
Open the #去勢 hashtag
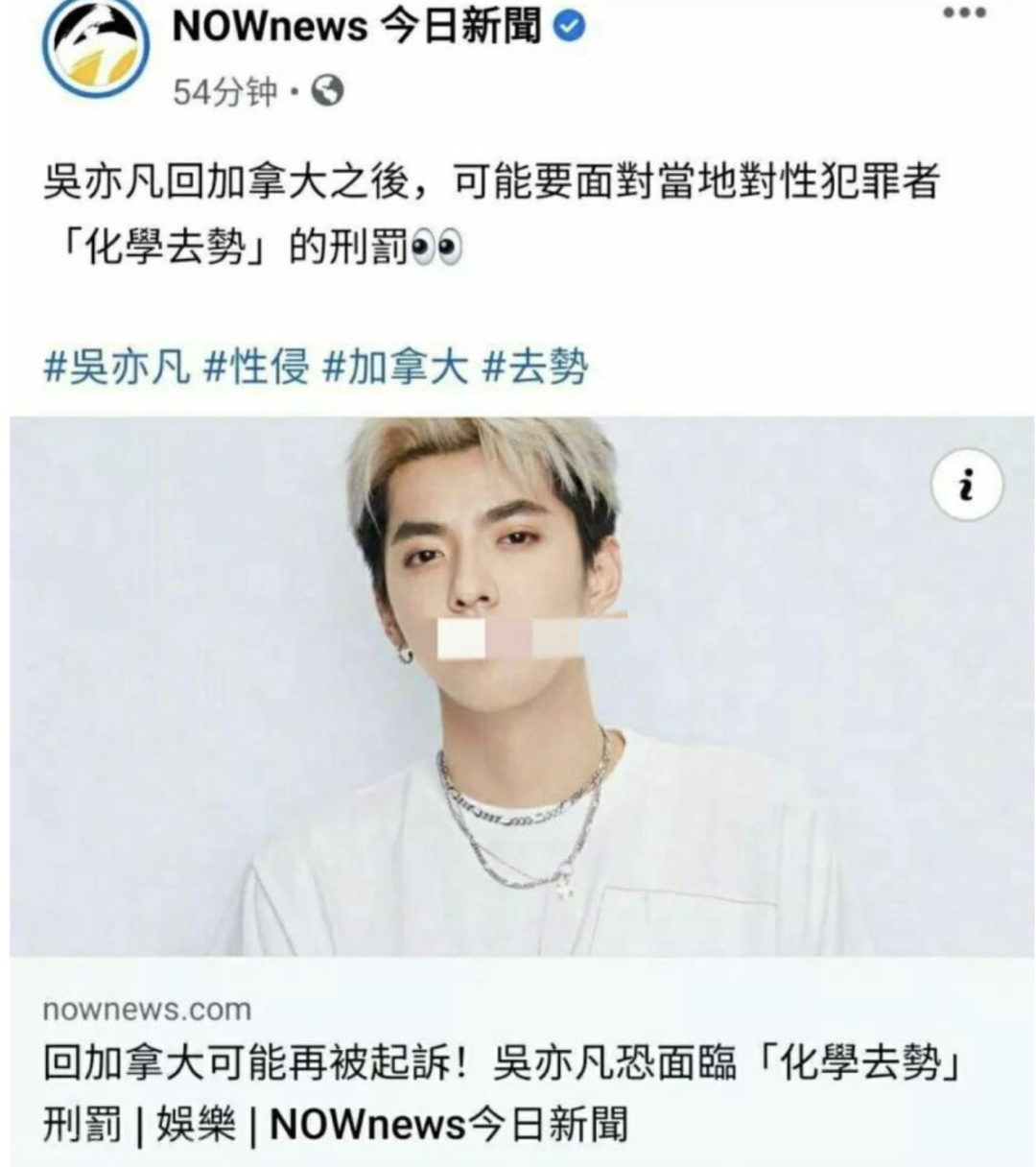[x=535, y=368]
